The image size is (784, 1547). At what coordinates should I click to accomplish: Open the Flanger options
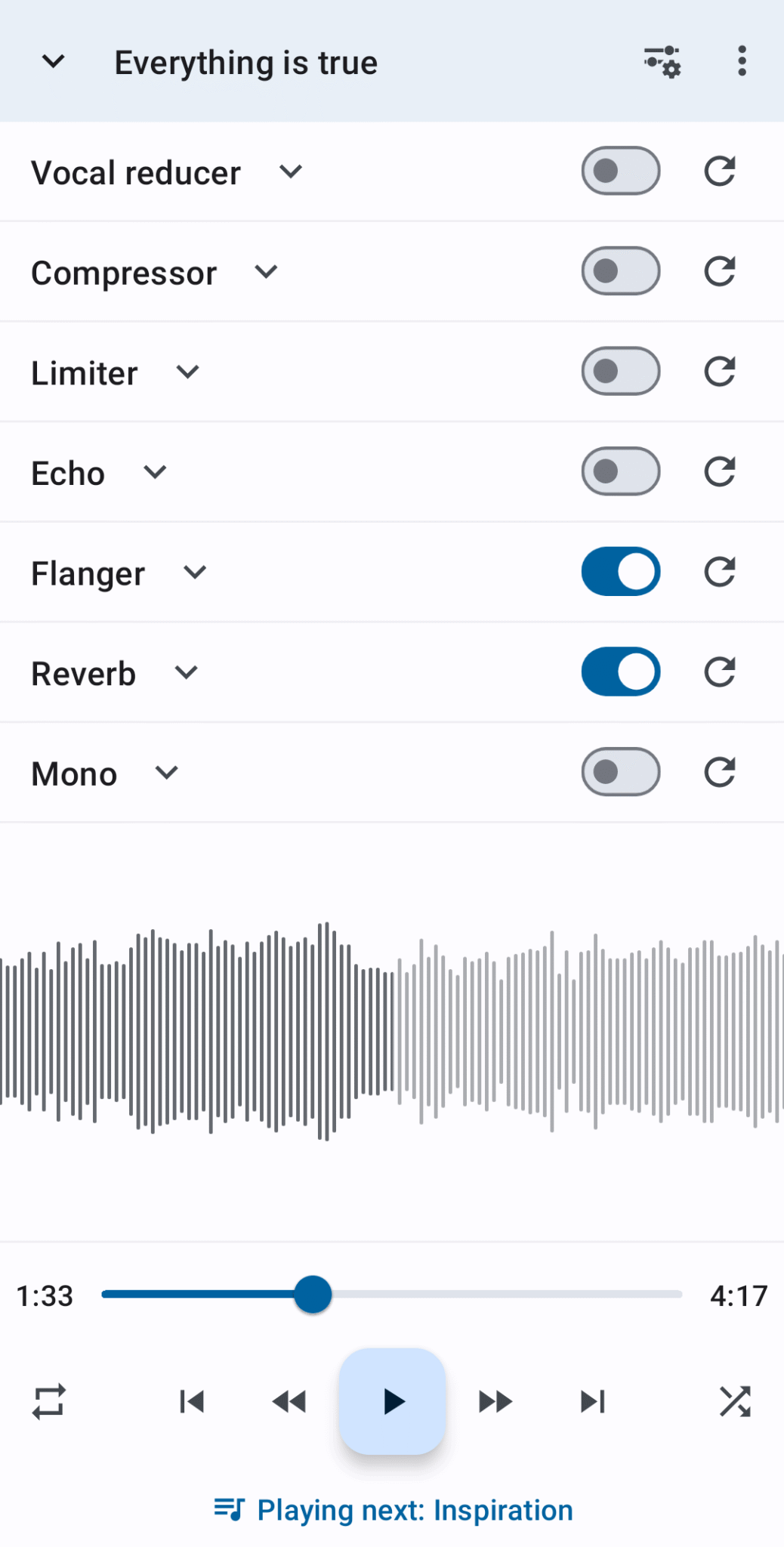coord(194,573)
